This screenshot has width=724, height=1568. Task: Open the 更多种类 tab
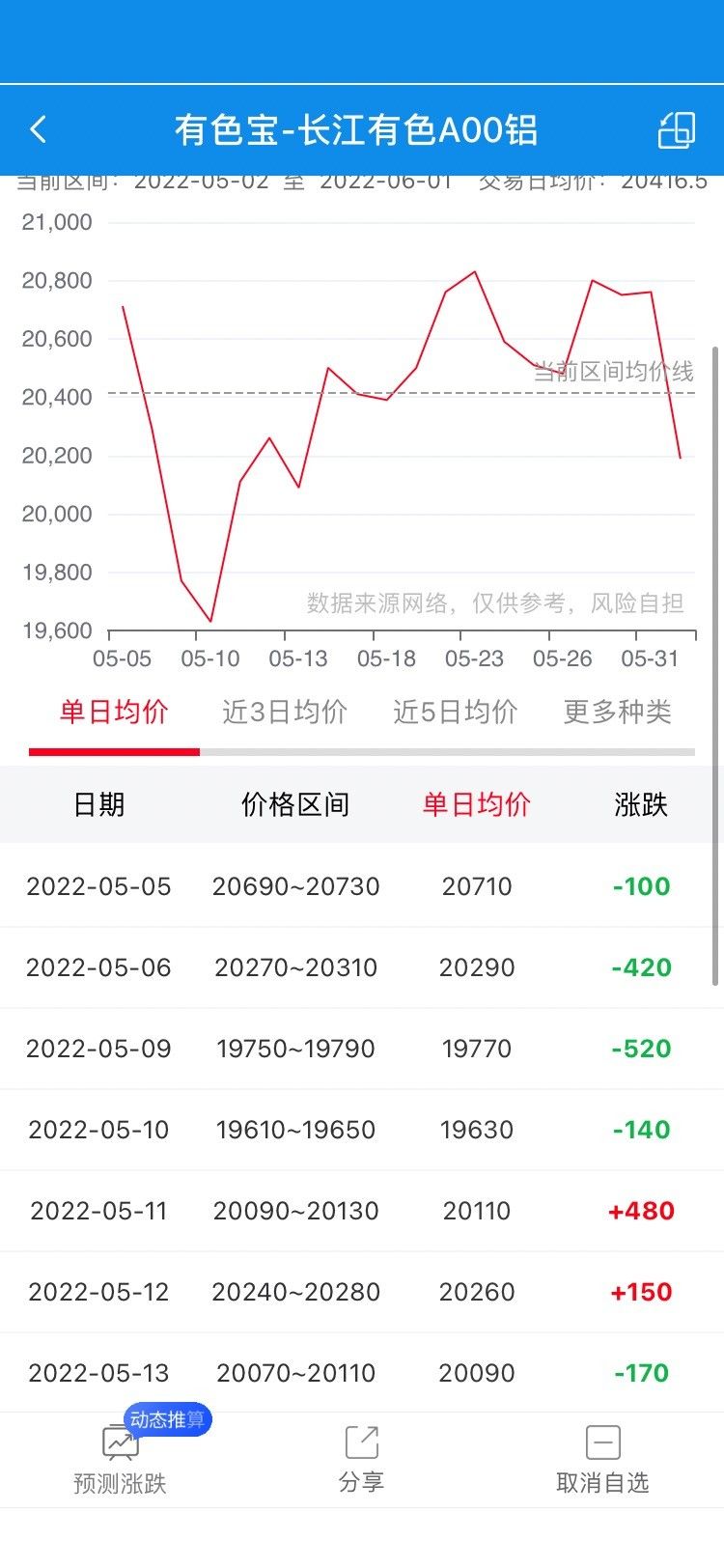tap(618, 713)
